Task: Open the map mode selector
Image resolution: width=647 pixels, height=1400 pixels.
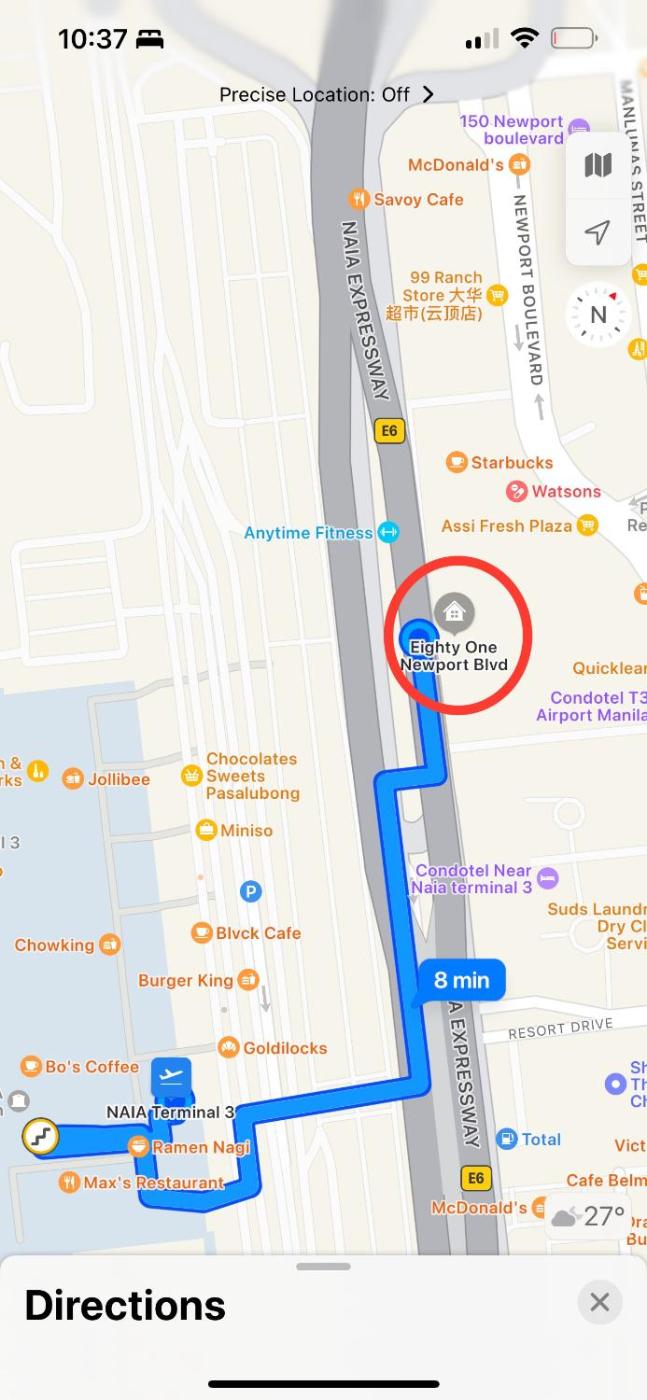Action: click(597, 166)
